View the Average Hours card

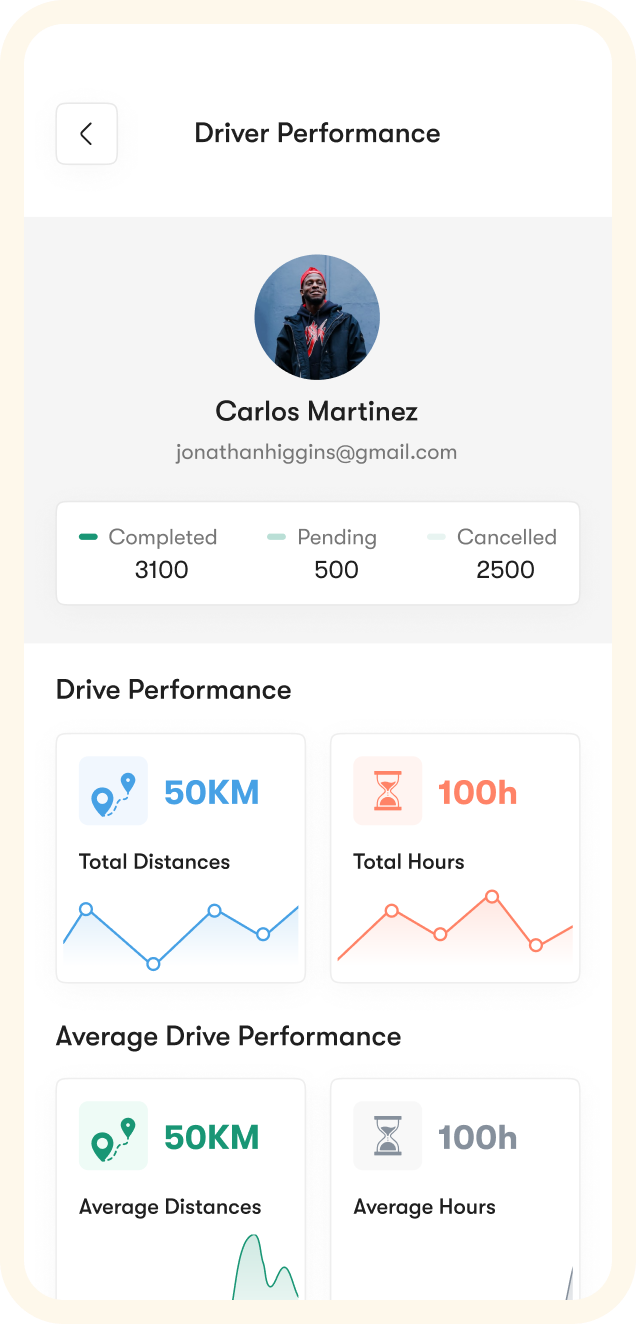coord(455,1188)
